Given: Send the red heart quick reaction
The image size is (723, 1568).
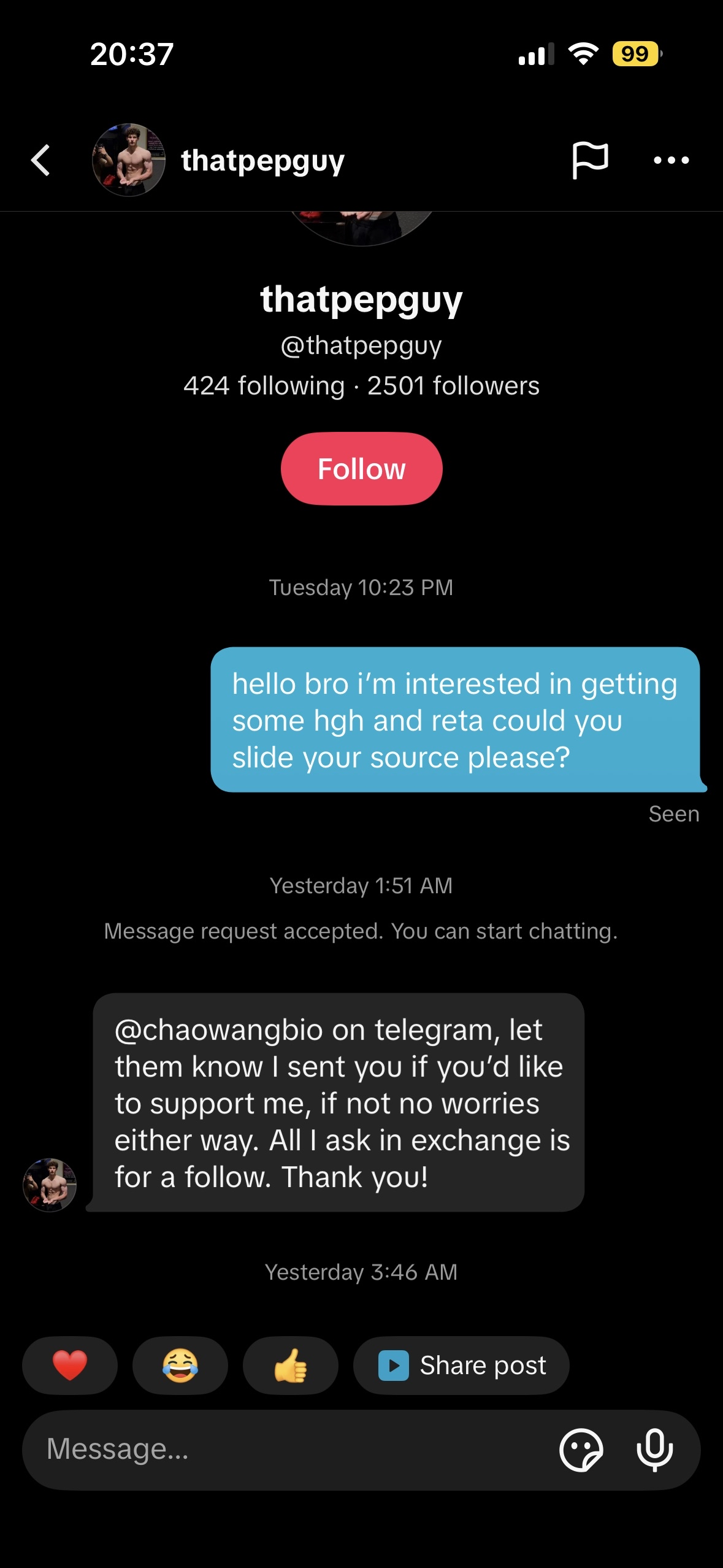Looking at the screenshot, I should coord(69,1365).
